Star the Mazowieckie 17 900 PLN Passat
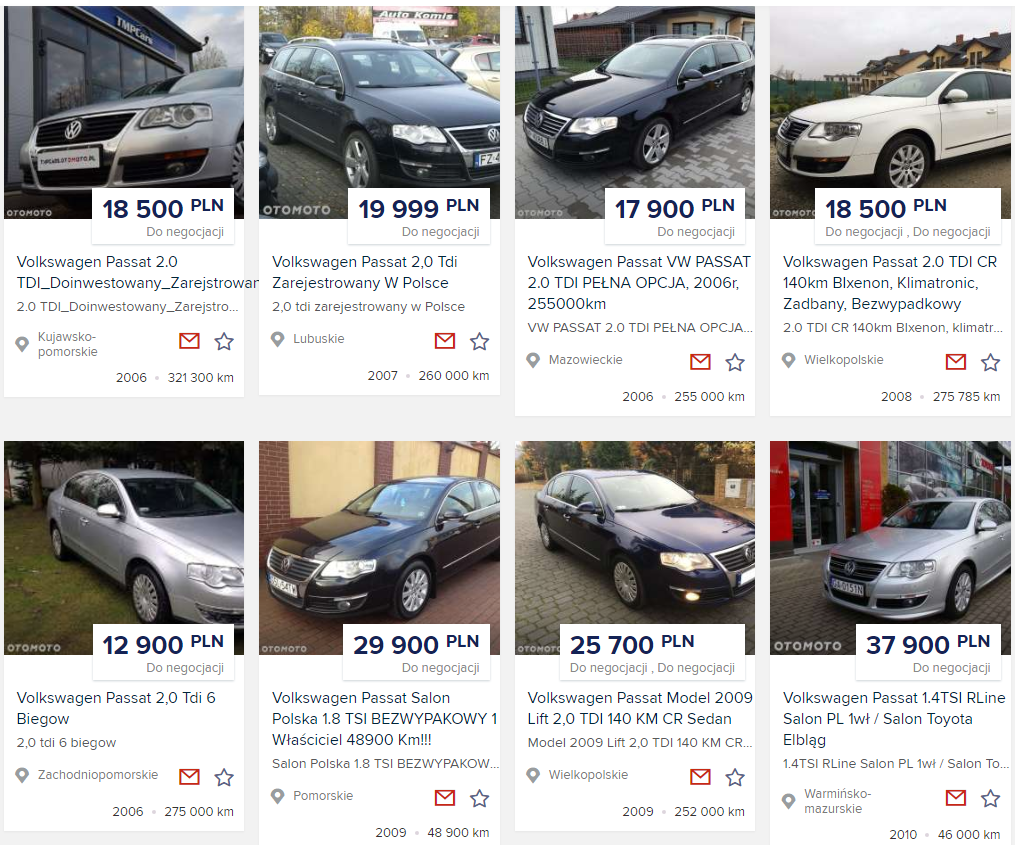Image resolution: width=1015 pixels, height=845 pixels. (x=735, y=362)
